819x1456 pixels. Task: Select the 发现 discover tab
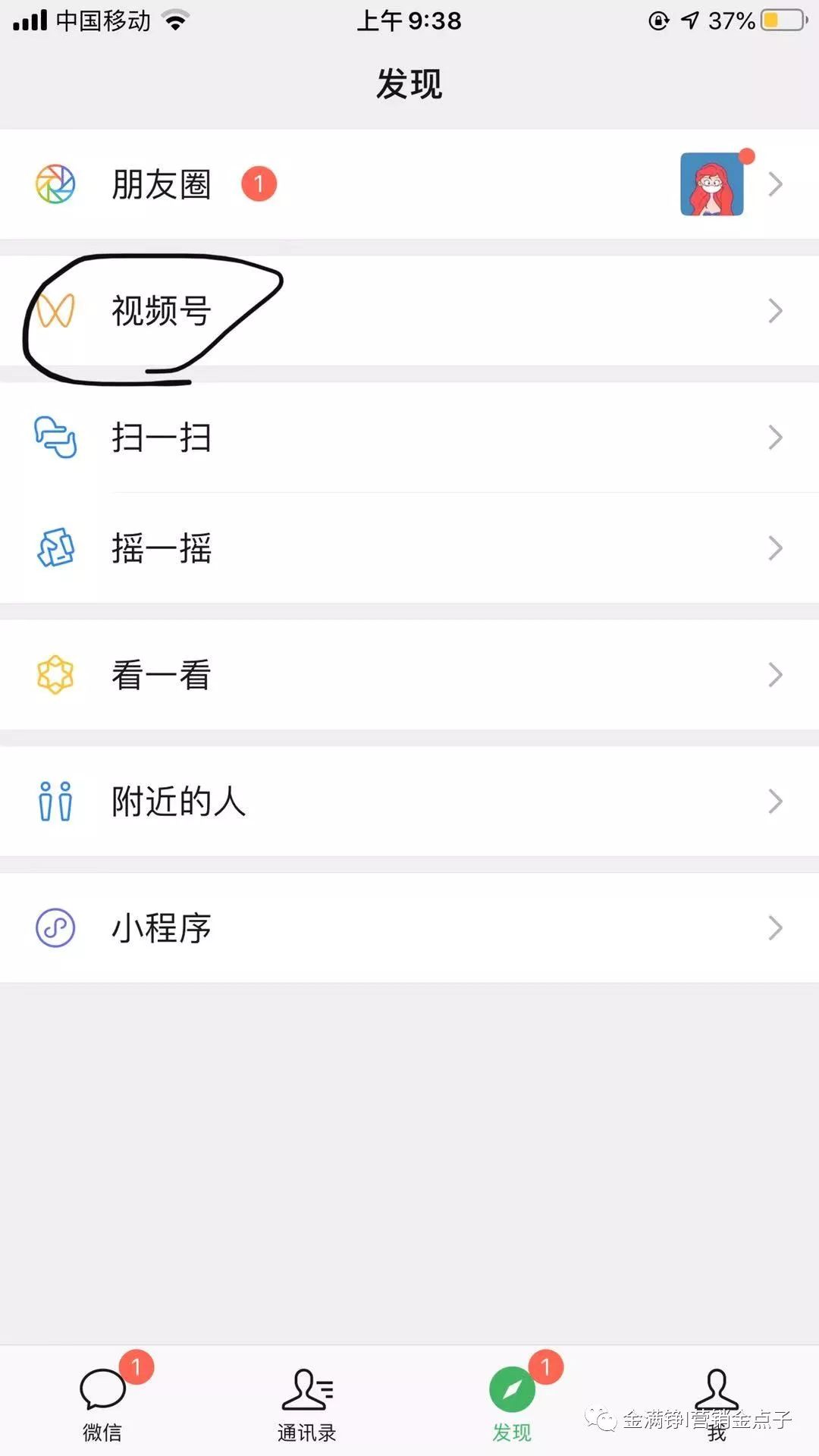click(x=512, y=1401)
